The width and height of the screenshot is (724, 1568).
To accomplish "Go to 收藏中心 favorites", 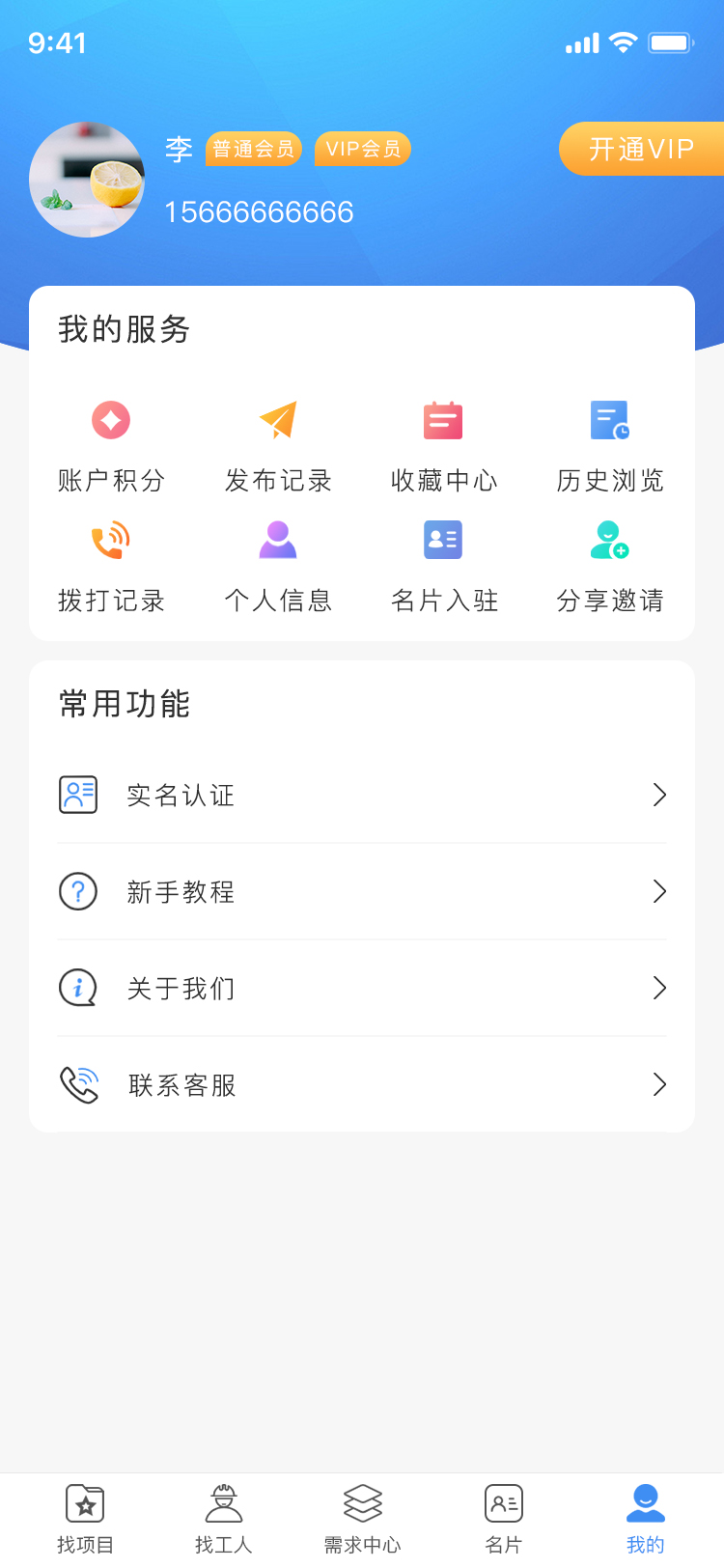I will [x=444, y=446].
